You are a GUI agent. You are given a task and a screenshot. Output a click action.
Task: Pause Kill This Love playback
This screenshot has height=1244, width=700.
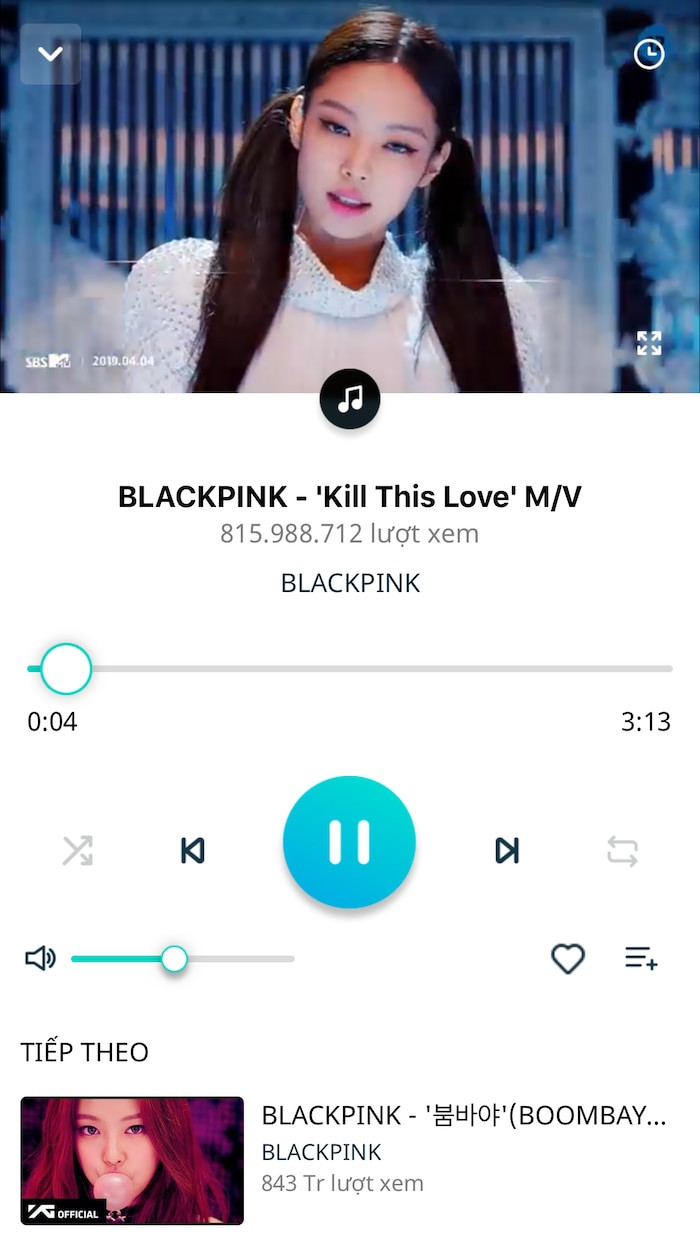click(349, 842)
